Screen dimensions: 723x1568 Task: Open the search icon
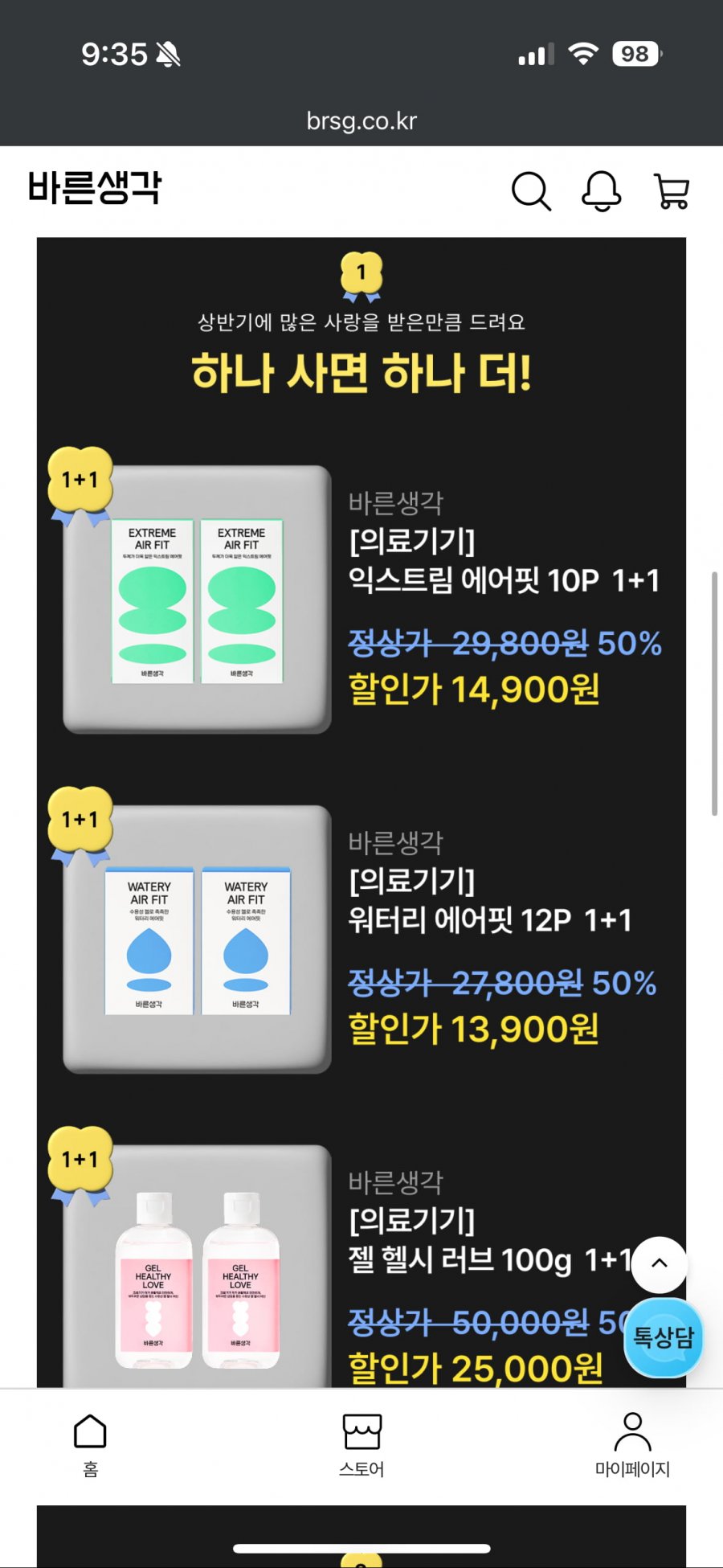(531, 191)
